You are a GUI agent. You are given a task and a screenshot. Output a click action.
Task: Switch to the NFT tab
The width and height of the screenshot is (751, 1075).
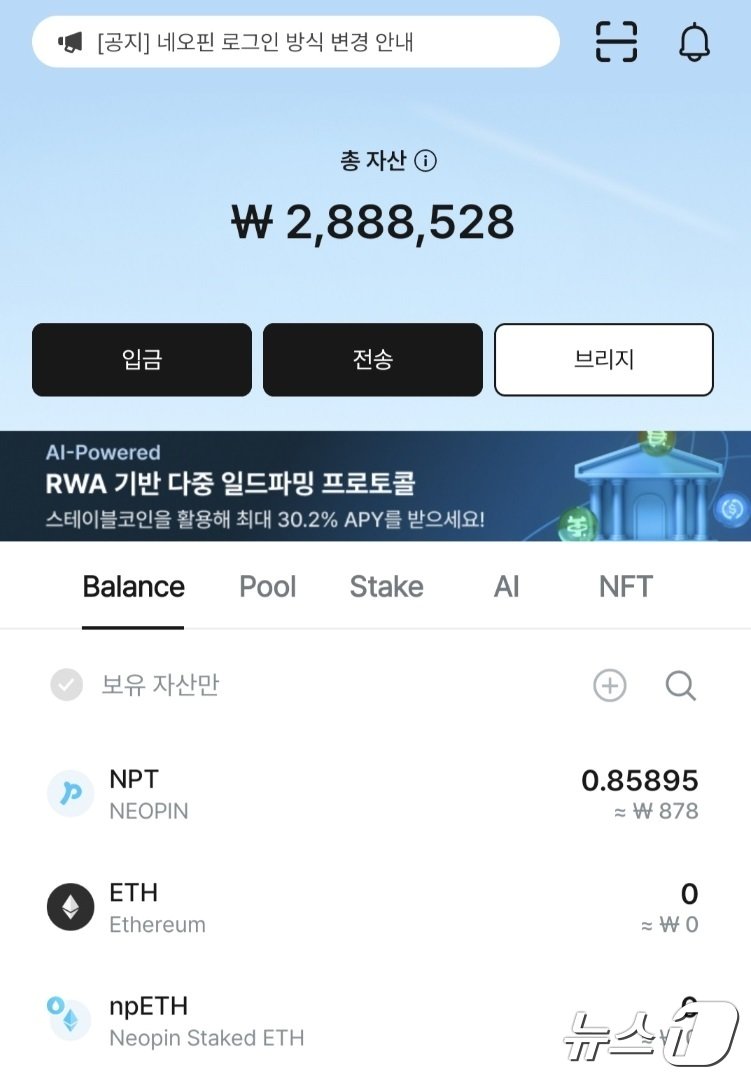pos(626,587)
